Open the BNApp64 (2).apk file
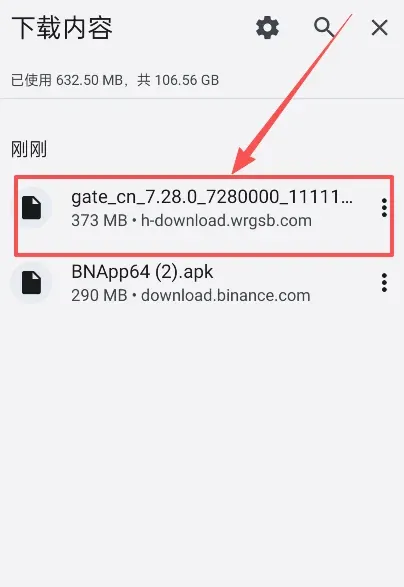The image size is (404, 587). point(191,283)
